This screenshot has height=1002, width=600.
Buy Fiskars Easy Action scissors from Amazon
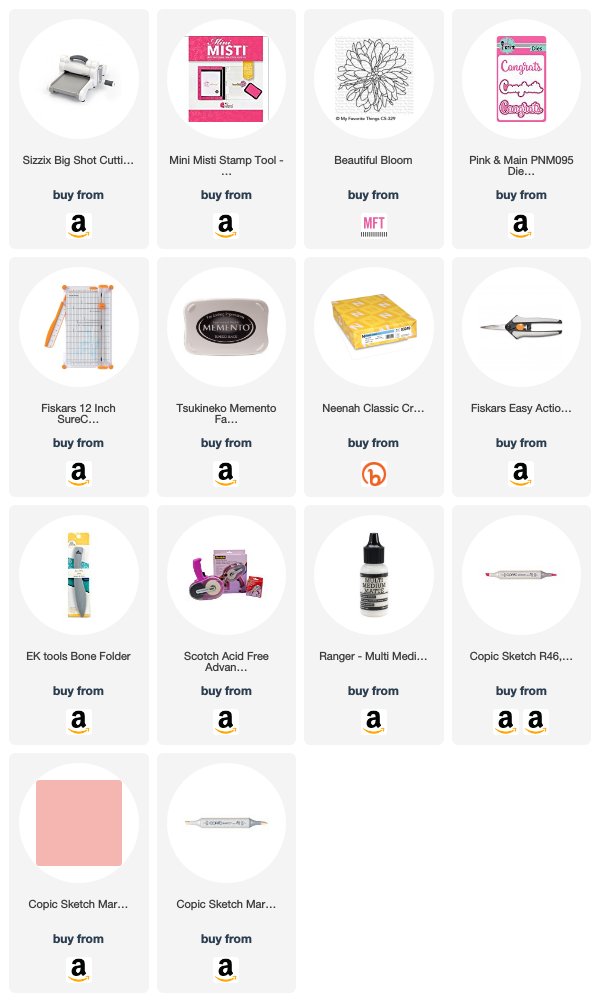click(x=521, y=473)
